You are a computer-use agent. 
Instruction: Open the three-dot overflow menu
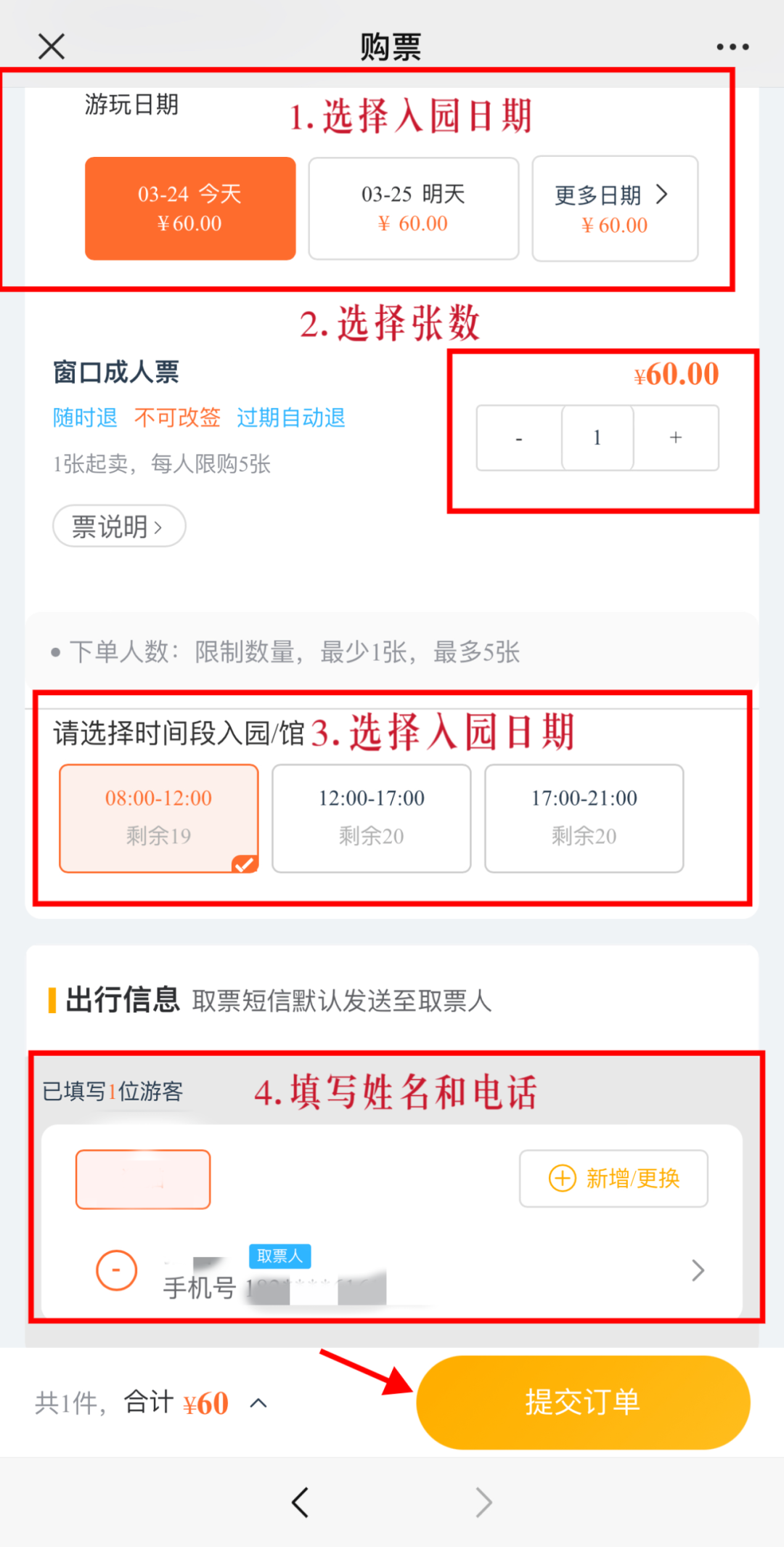pos(732,47)
